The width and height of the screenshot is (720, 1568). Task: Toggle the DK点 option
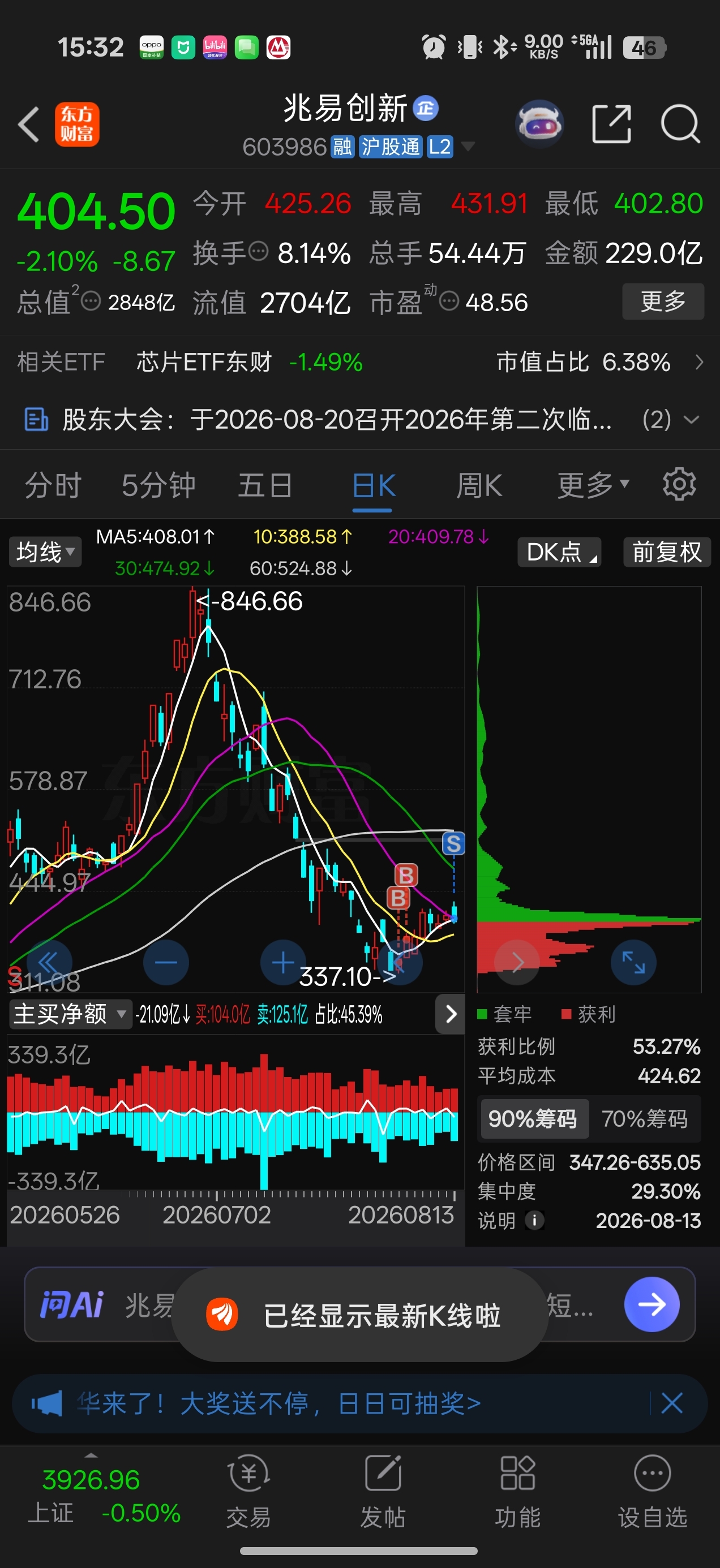coord(559,552)
